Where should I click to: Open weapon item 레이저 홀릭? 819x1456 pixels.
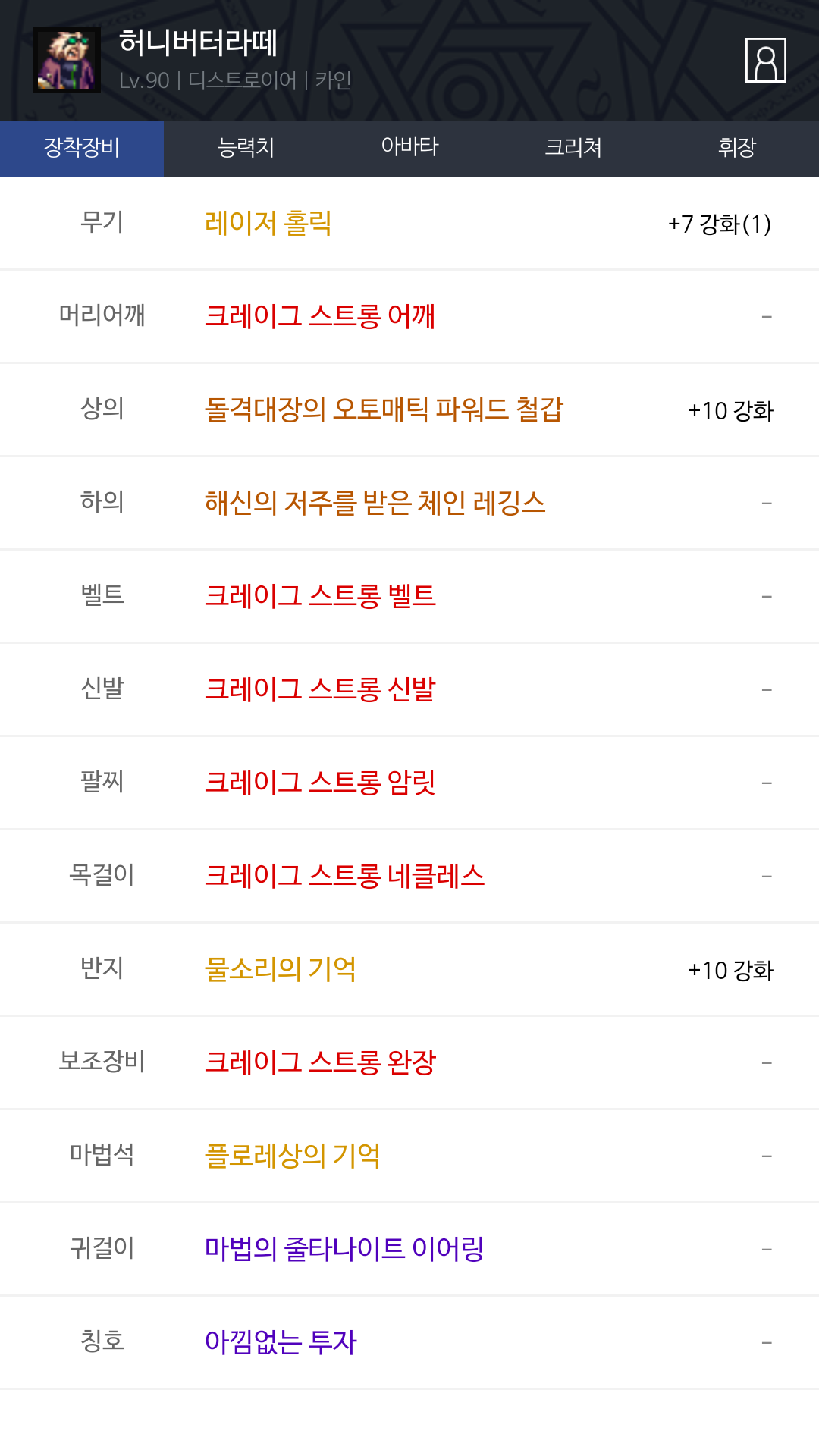268,224
